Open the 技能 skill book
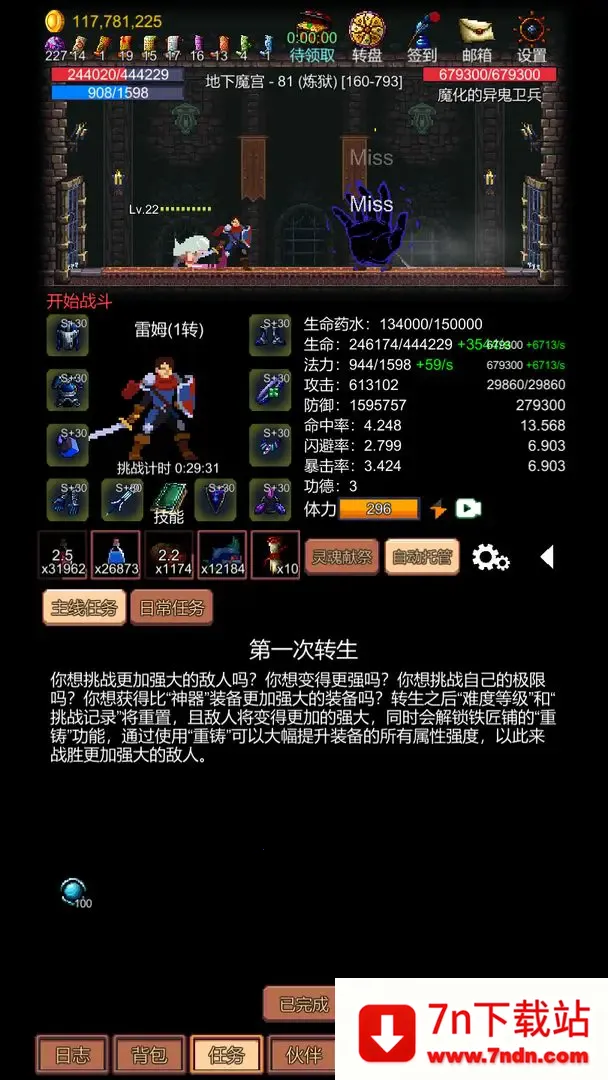Screen dimensions: 608x1080 169,499
